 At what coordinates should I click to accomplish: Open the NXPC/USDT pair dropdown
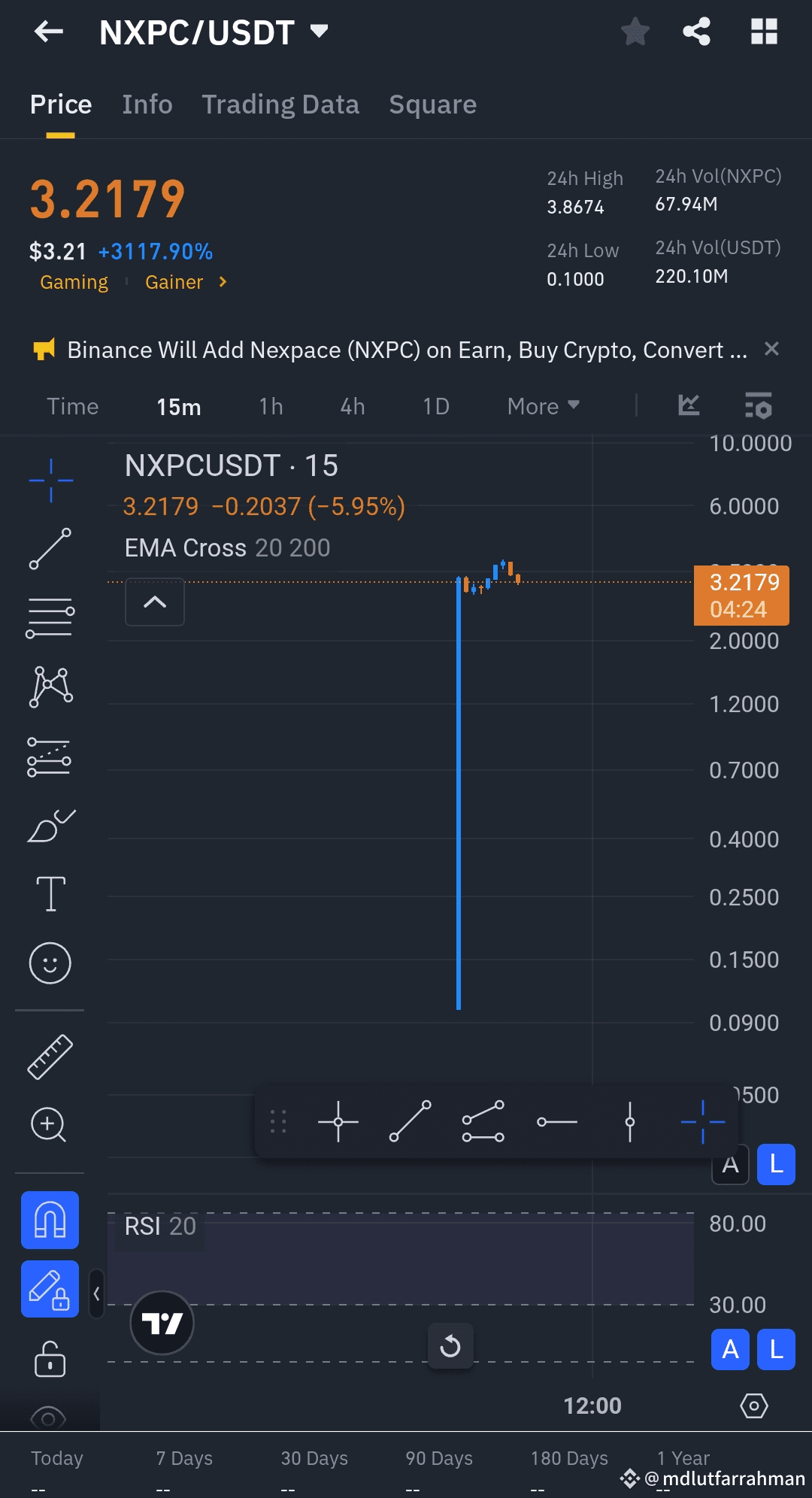(x=320, y=32)
